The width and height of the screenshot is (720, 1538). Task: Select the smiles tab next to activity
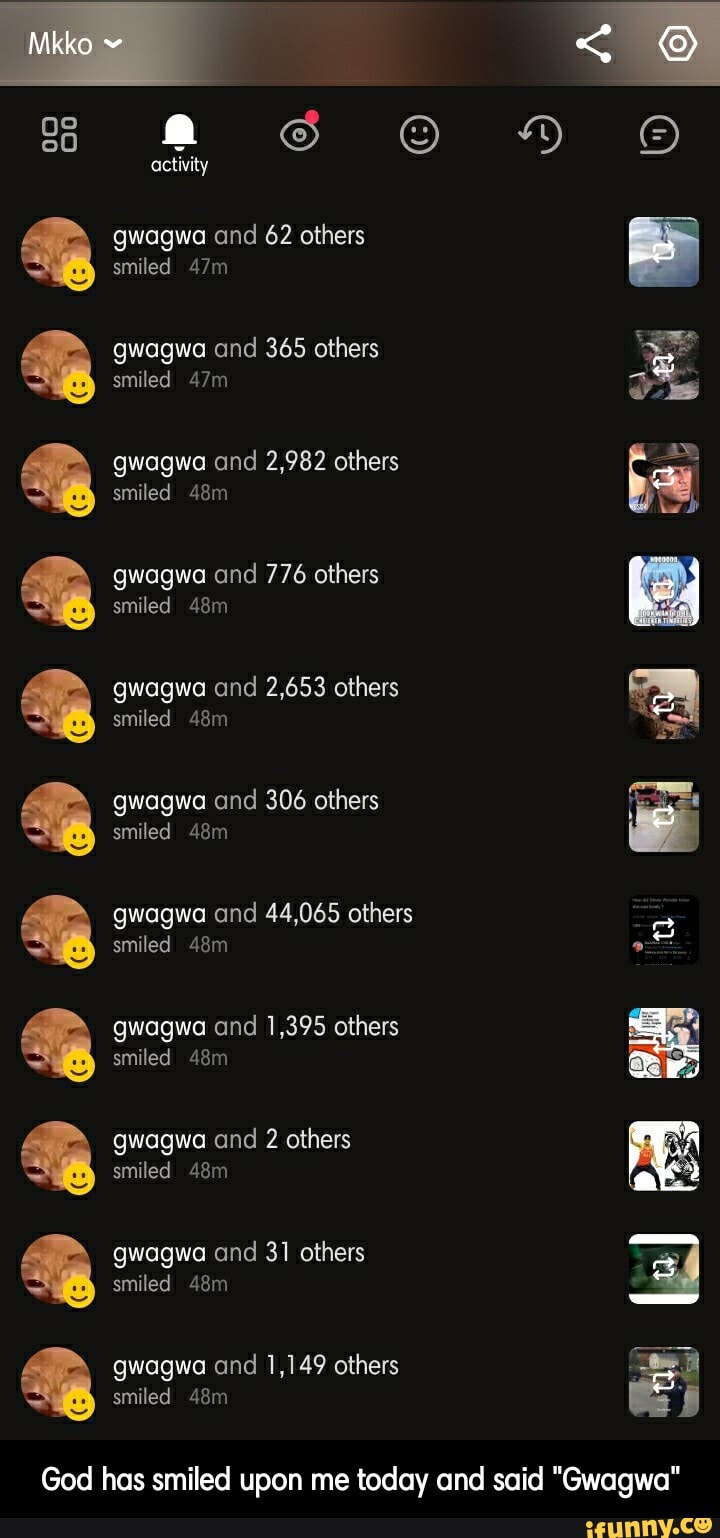(419, 134)
